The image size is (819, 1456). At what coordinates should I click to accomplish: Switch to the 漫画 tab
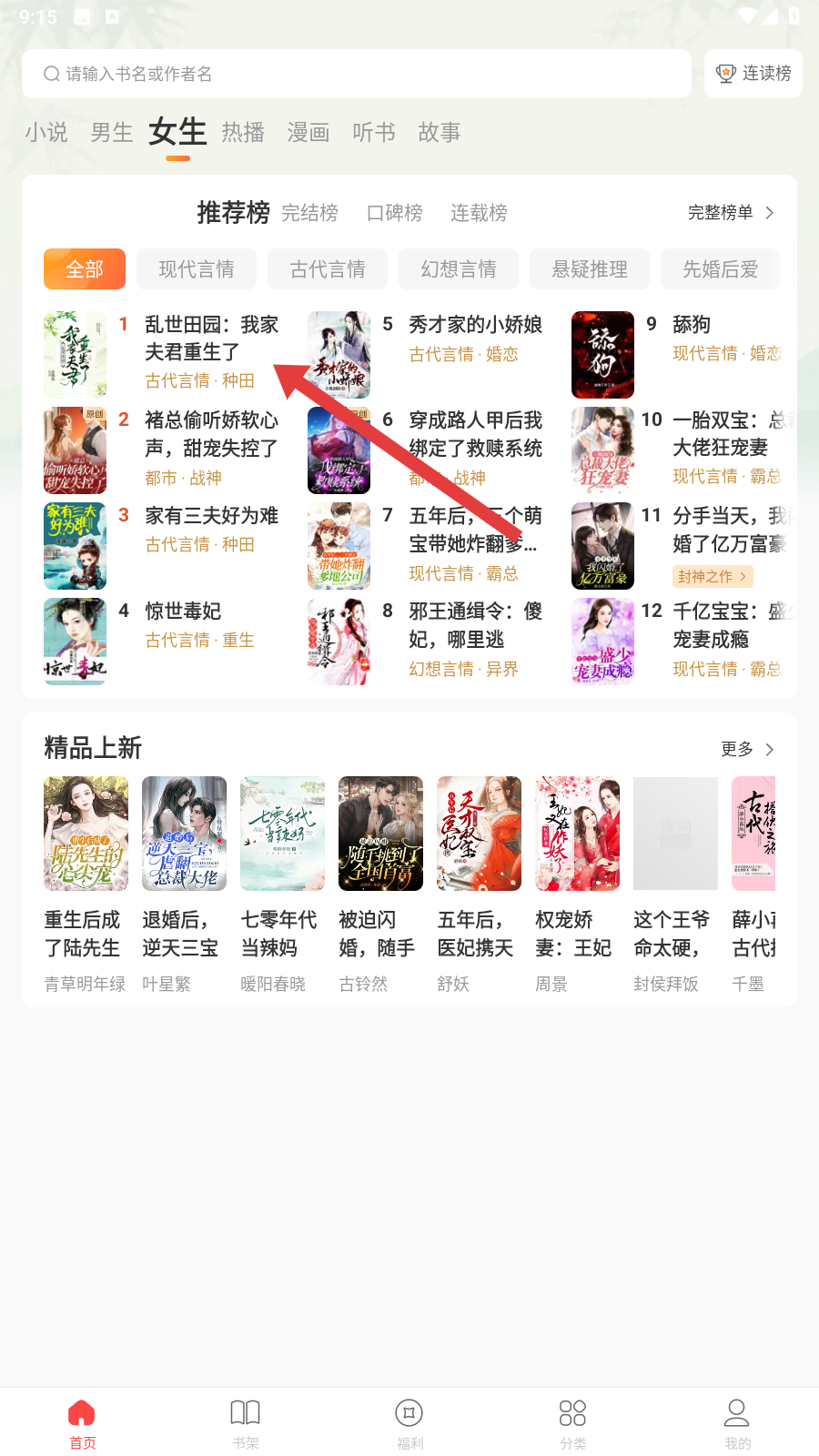[308, 133]
